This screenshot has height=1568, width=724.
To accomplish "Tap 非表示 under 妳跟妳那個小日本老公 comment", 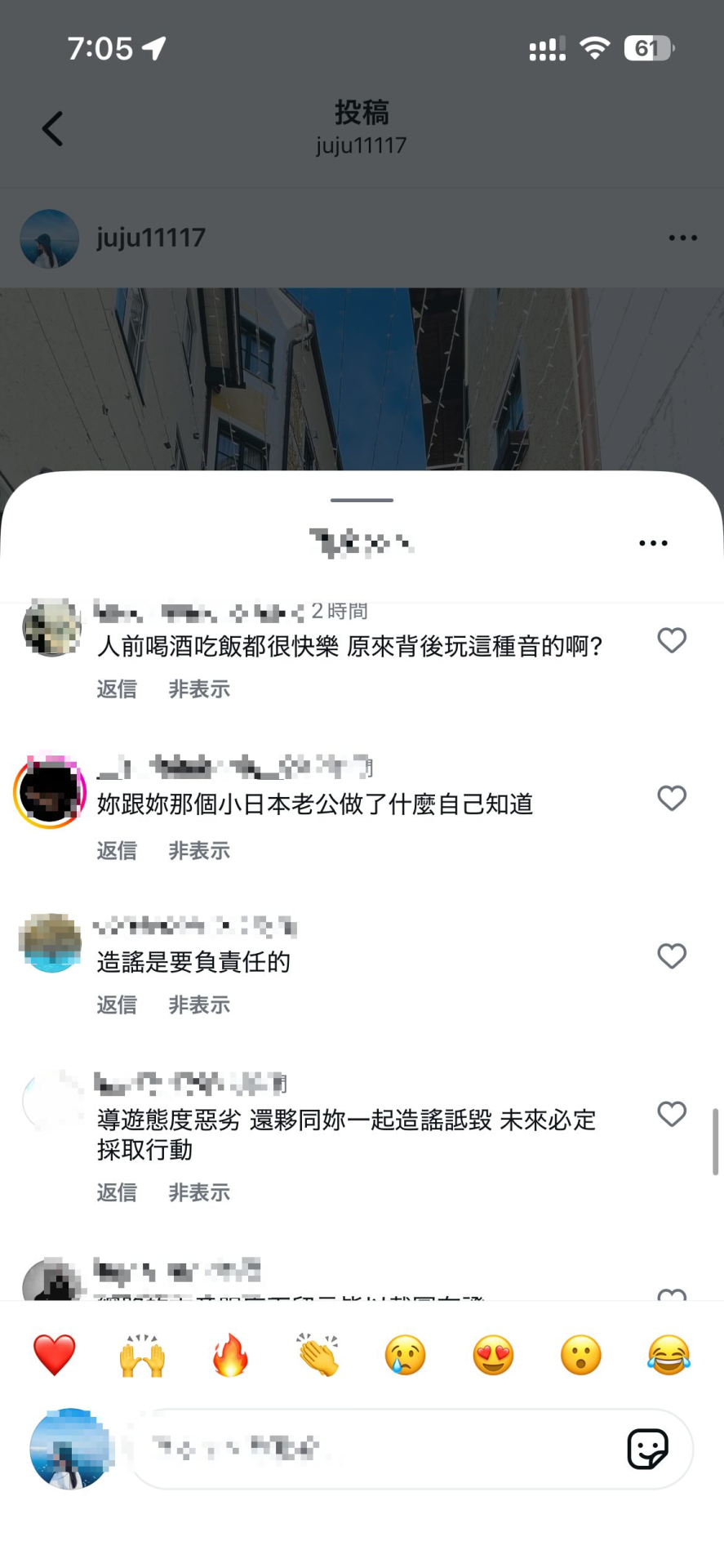I will (x=199, y=851).
